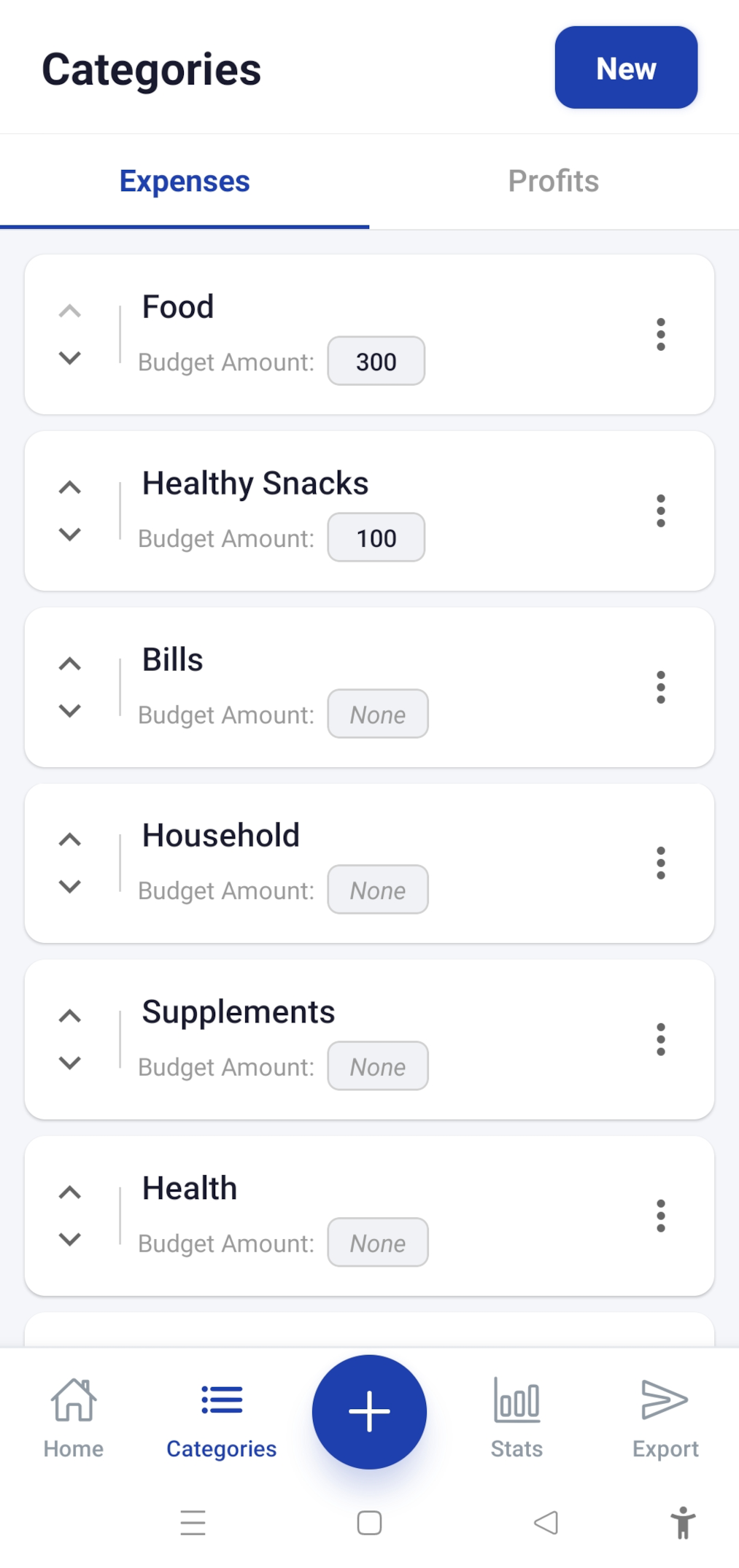This screenshot has width=739, height=1568.
Task: Move the Household category up
Action: coord(69,839)
